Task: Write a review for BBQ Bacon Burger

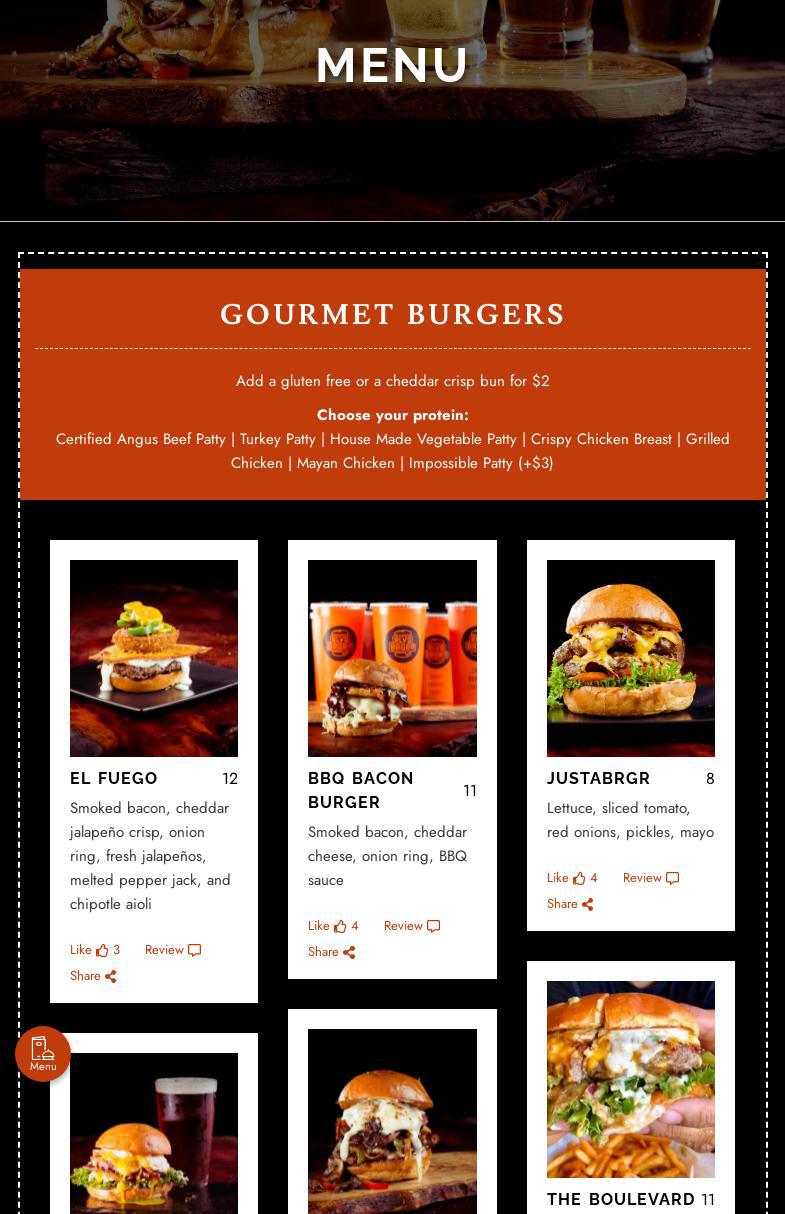Action: pyautogui.click(x=412, y=926)
